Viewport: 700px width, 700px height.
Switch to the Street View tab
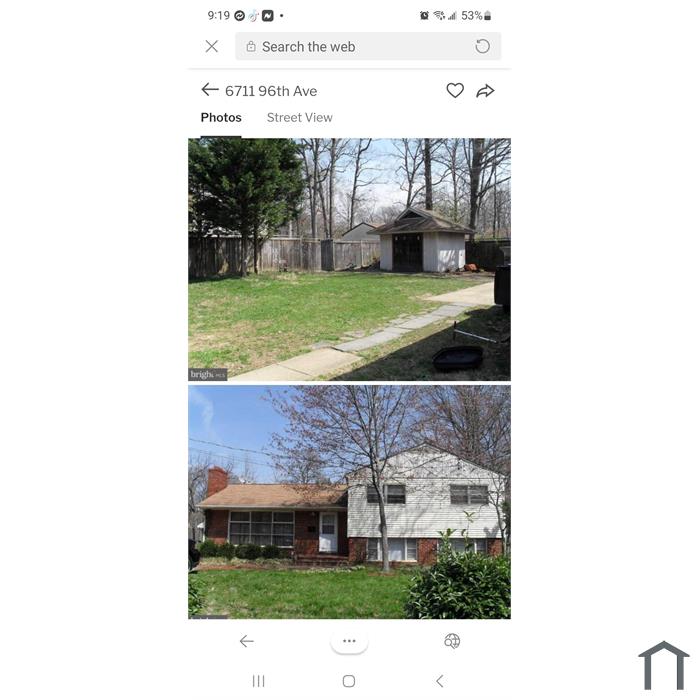[299, 117]
